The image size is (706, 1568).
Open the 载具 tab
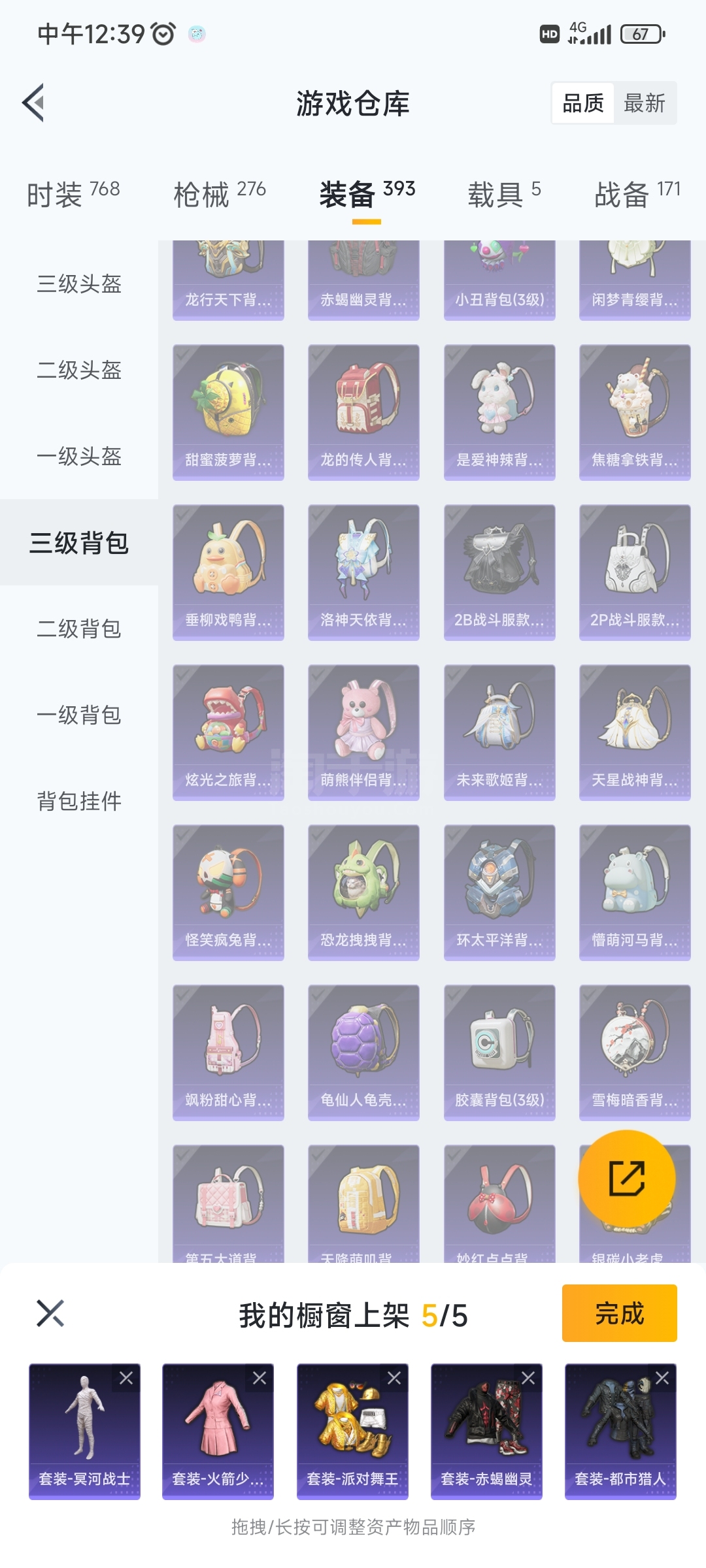pyautogui.click(x=503, y=194)
